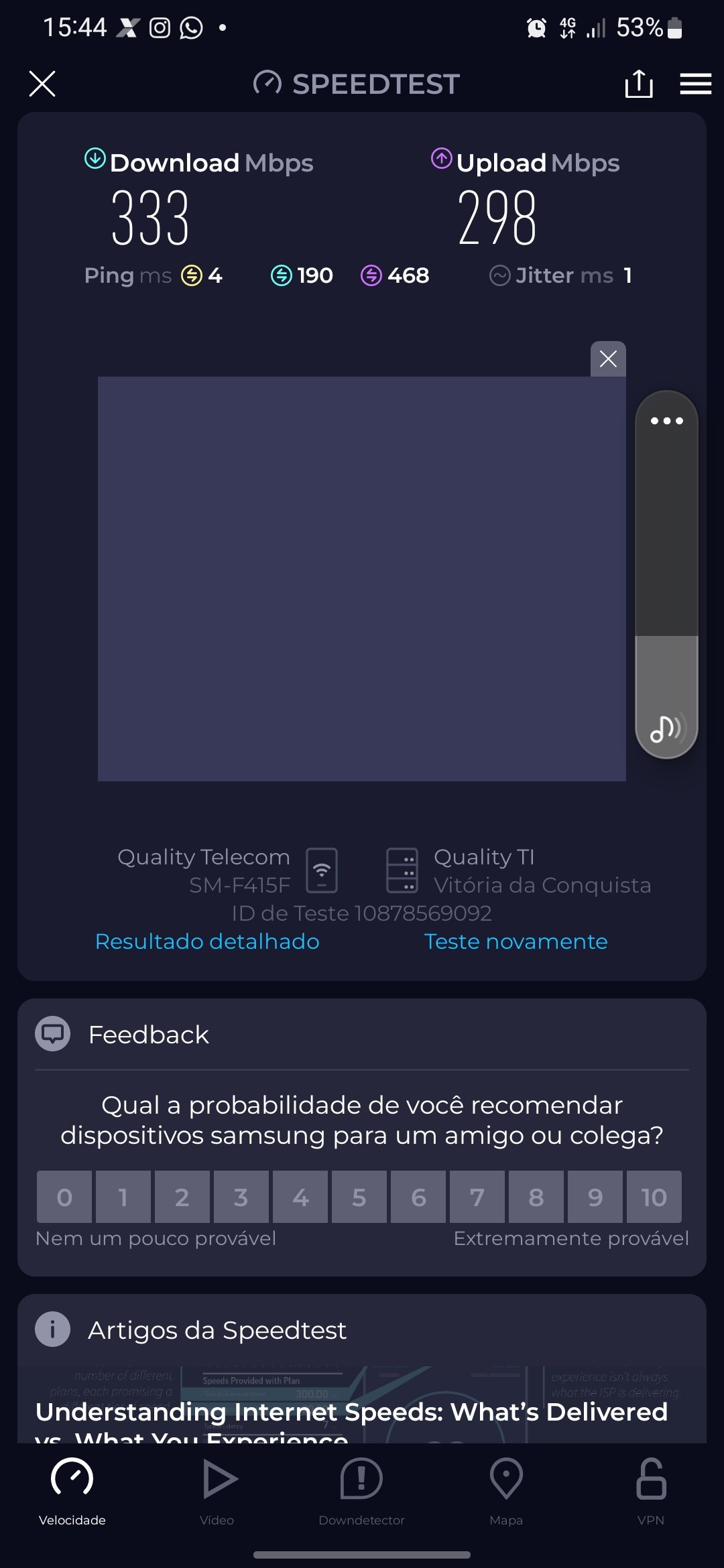Close the Speedtest results screen
The width and height of the screenshot is (724, 1568).
point(42,84)
